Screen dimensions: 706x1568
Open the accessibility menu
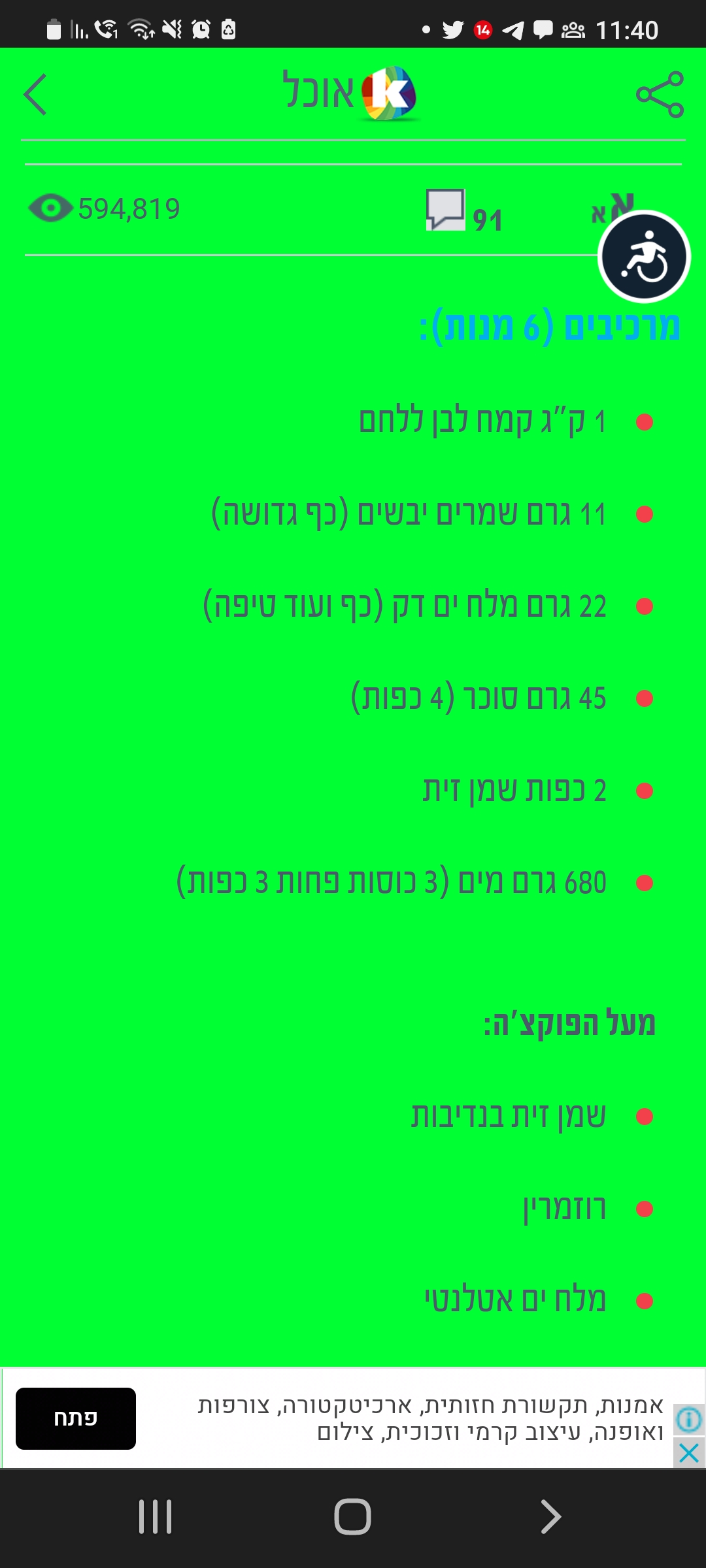[x=644, y=257]
